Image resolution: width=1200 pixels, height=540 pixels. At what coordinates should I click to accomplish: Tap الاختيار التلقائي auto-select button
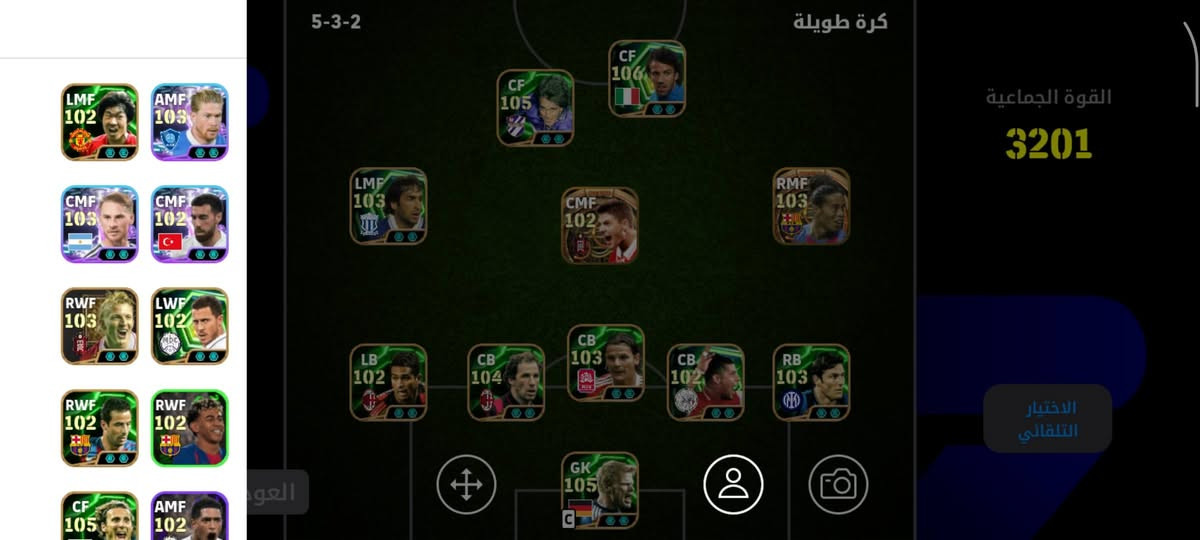1047,419
